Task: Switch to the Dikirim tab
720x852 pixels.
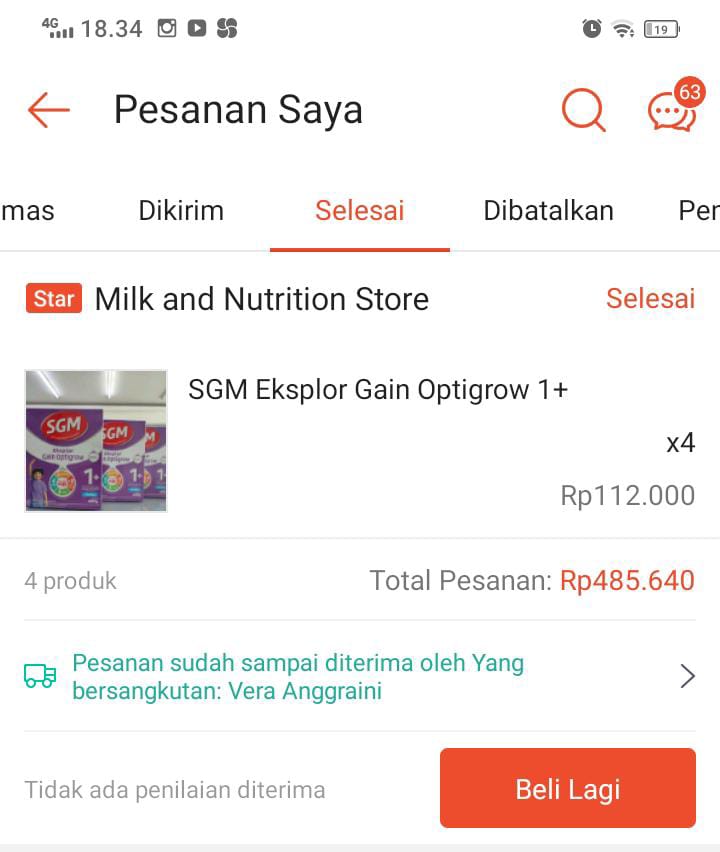Action: pyautogui.click(x=181, y=211)
